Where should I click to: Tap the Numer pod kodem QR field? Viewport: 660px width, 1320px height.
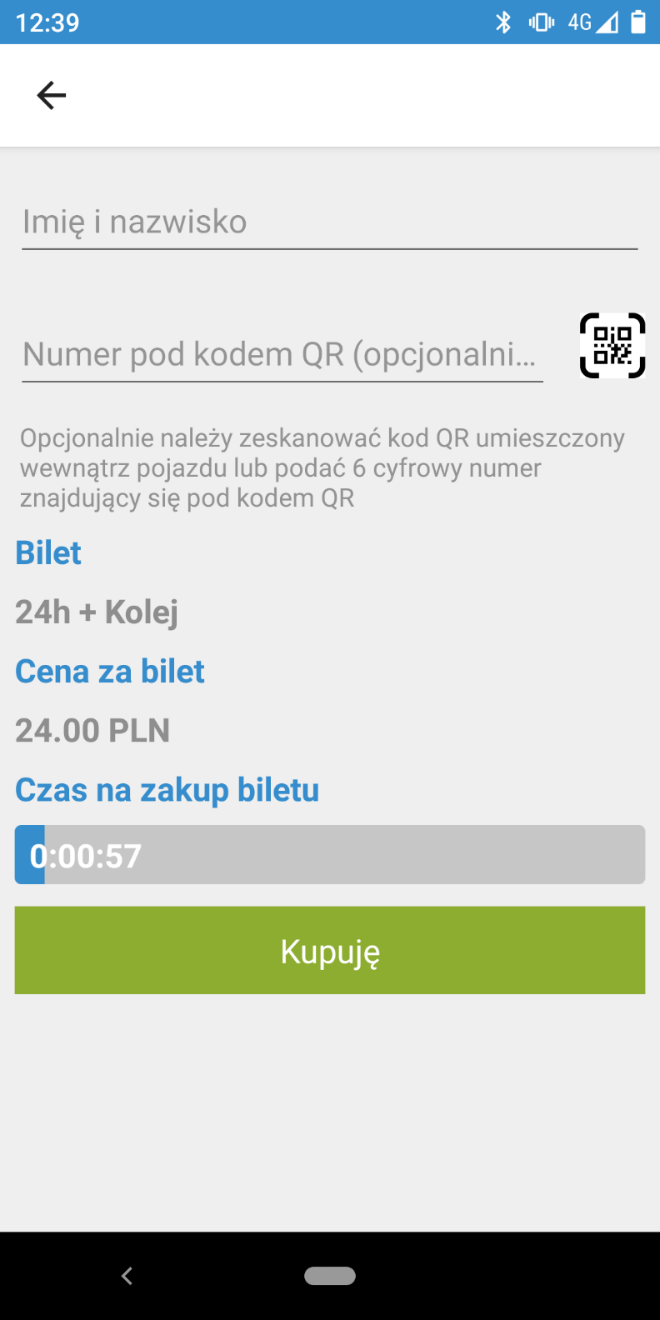point(282,354)
